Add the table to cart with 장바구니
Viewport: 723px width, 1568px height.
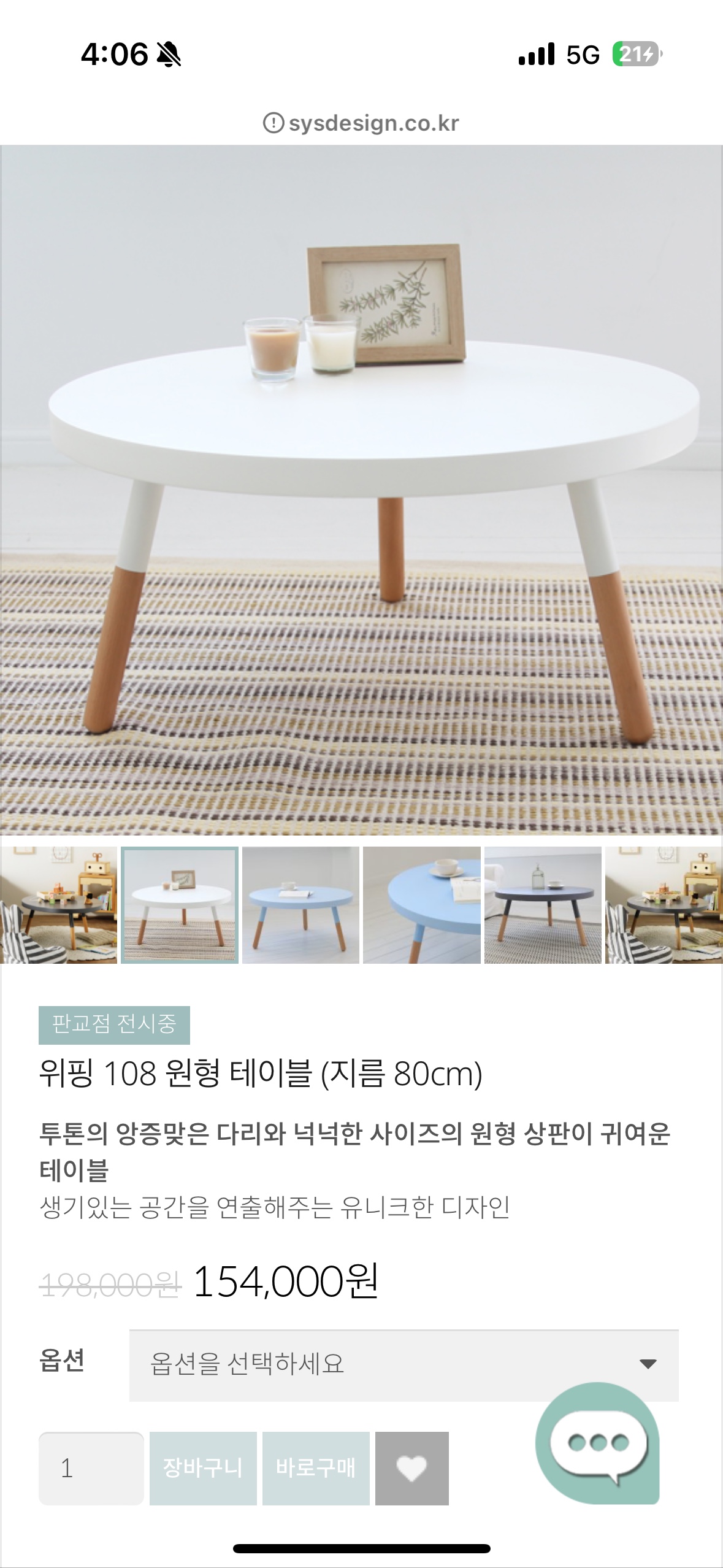pyautogui.click(x=203, y=1468)
